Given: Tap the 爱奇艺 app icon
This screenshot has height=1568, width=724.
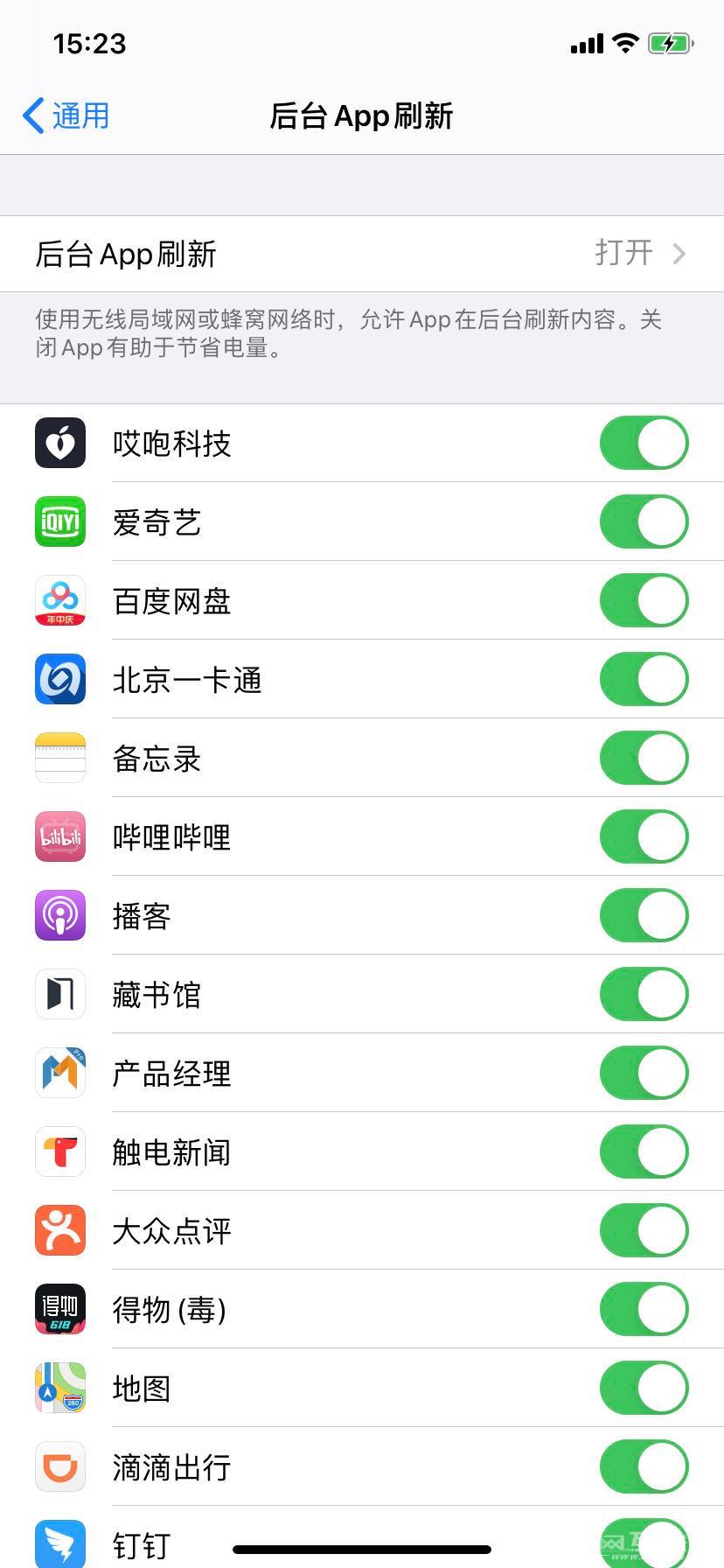Looking at the screenshot, I should (x=59, y=521).
